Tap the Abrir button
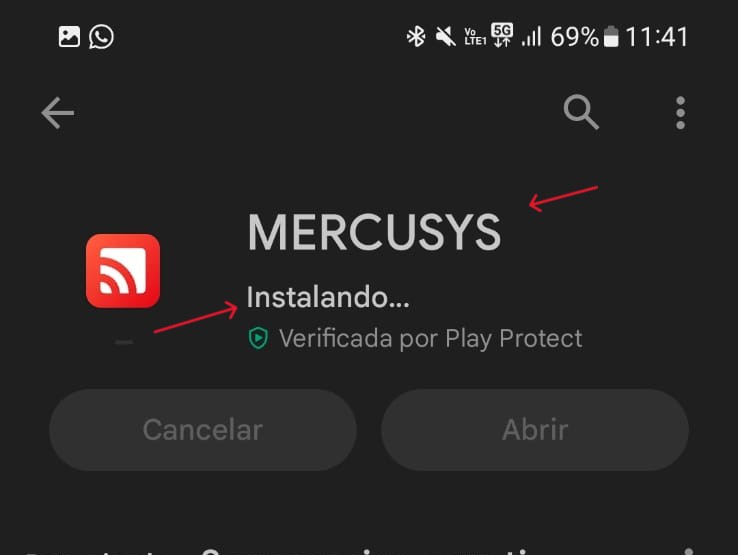 pyautogui.click(x=535, y=430)
